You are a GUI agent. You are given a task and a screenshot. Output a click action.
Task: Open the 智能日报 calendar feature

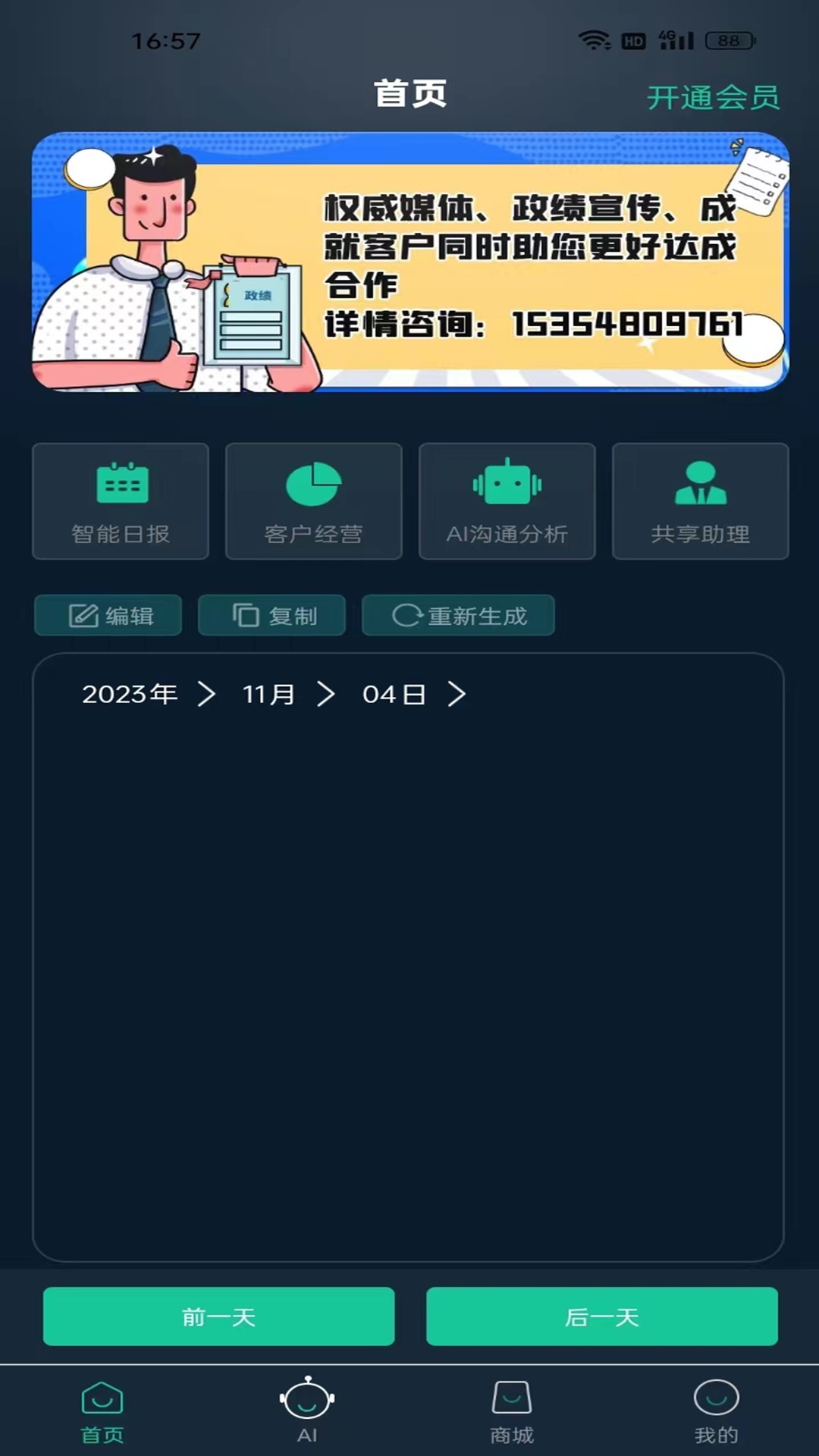pyautogui.click(x=120, y=501)
